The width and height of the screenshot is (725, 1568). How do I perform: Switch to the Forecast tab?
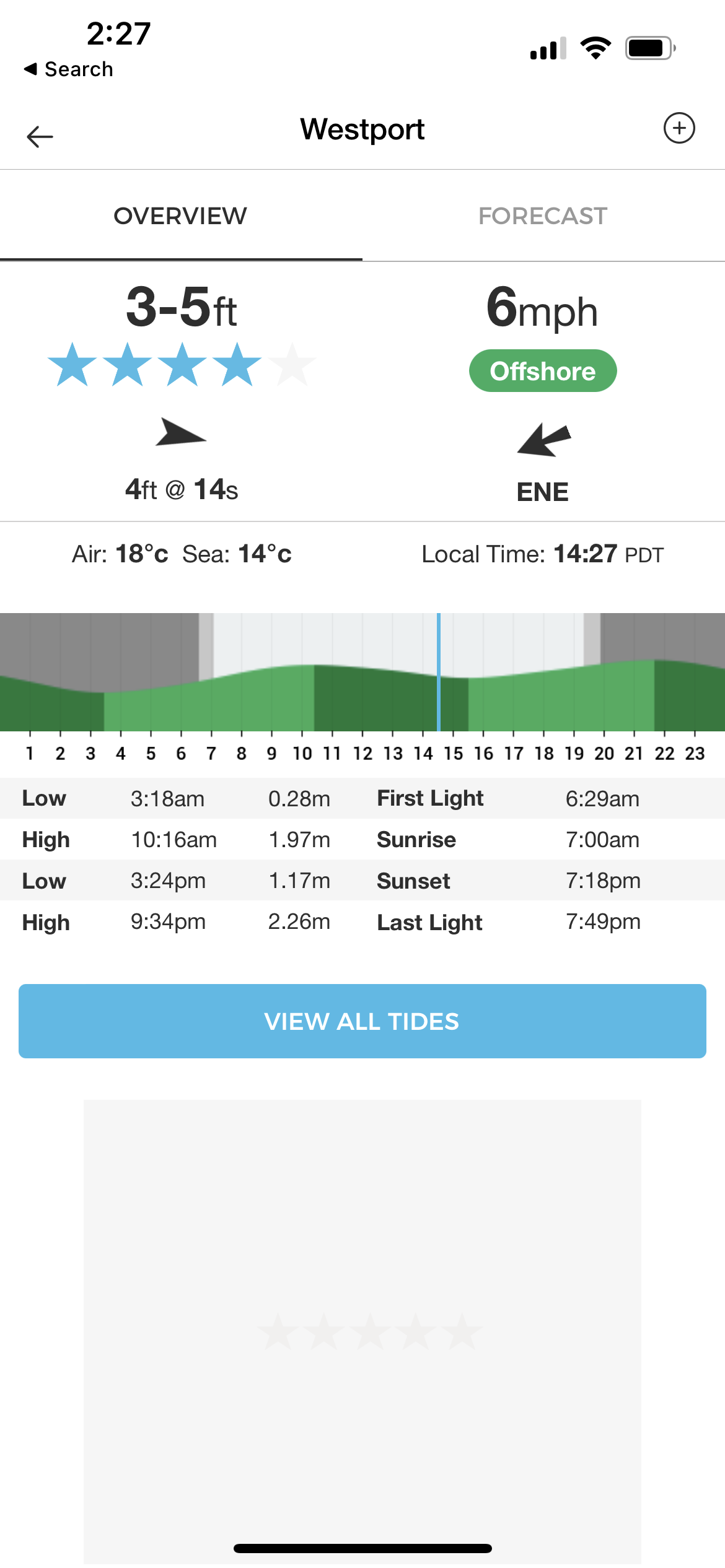[x=543, y=216]
